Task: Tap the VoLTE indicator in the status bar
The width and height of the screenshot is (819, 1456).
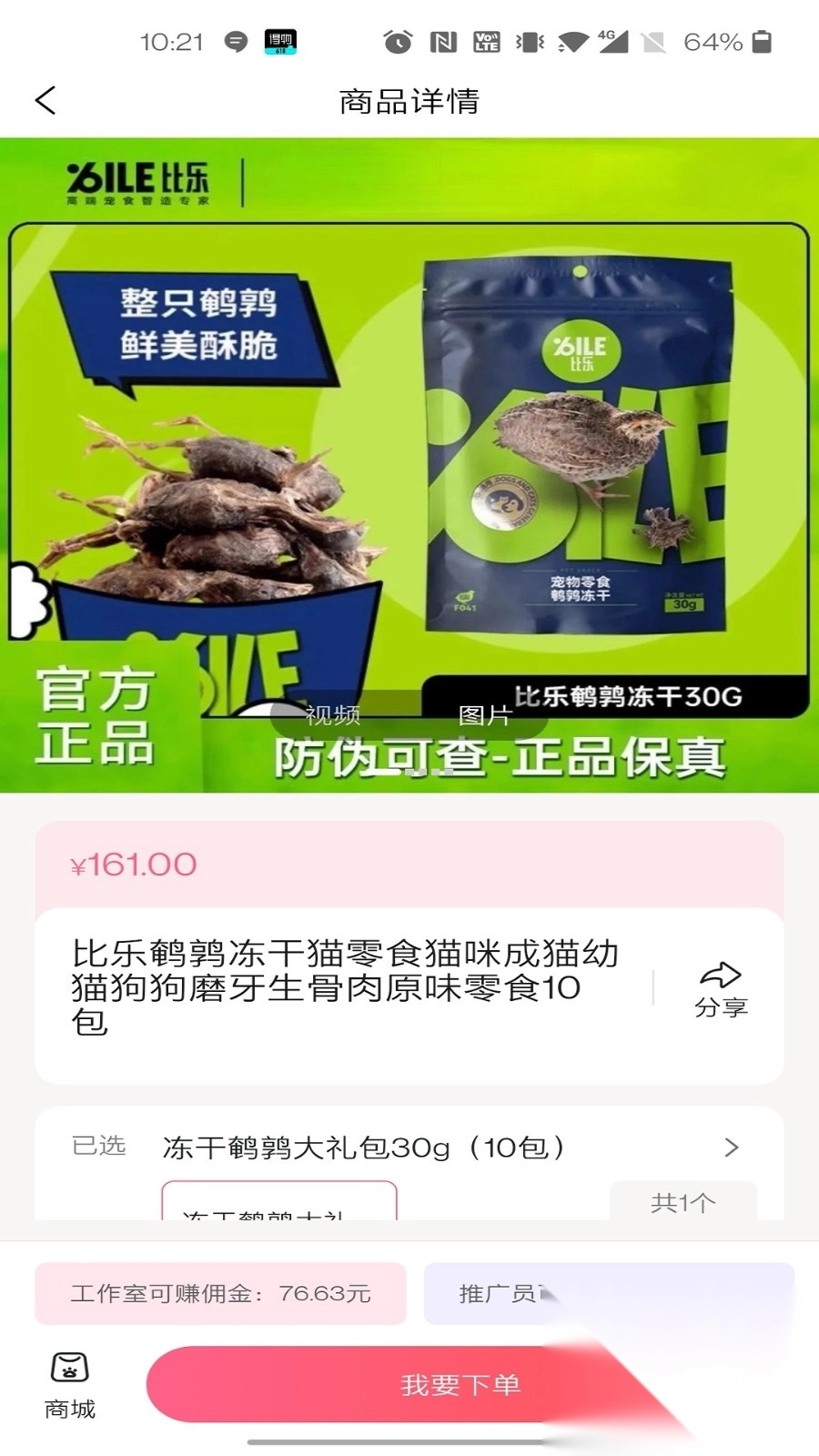Action: (x=485, y=41)
